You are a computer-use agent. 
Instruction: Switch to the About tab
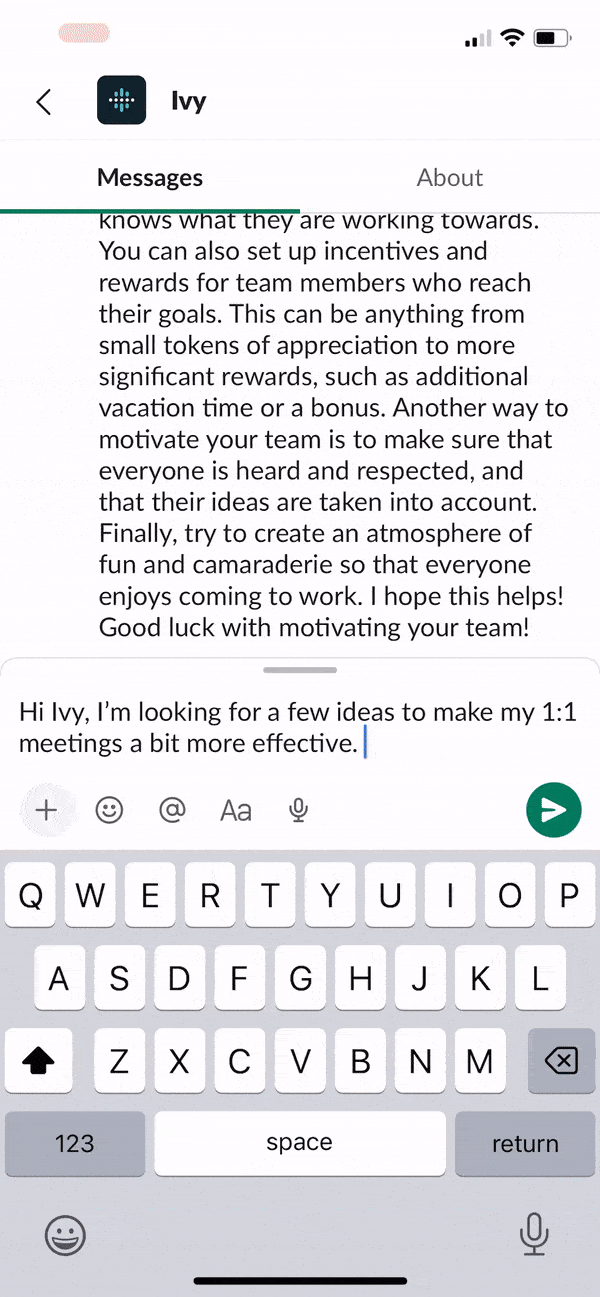click(450, 177)
